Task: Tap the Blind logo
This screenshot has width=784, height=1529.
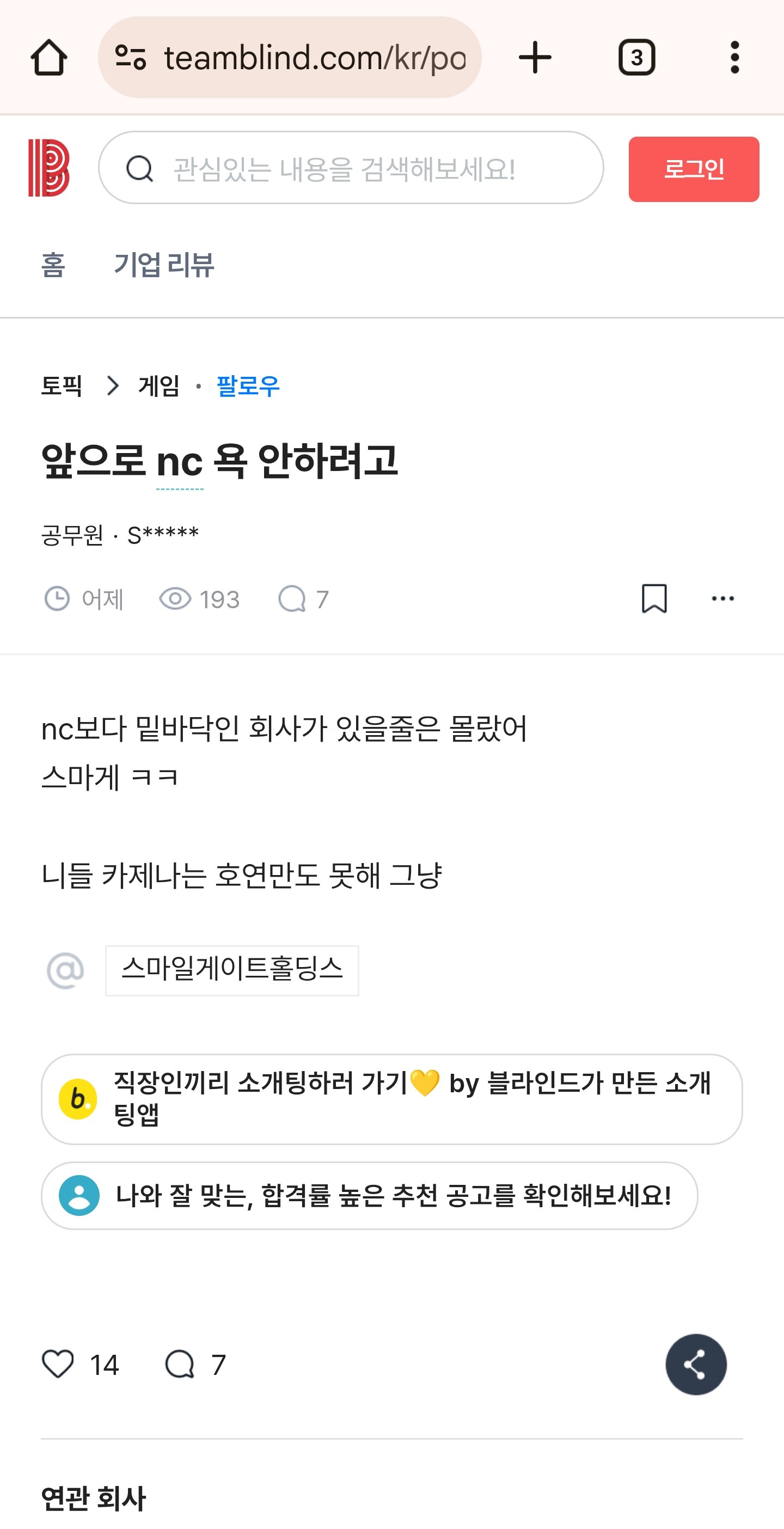Action: click(48, 168)
